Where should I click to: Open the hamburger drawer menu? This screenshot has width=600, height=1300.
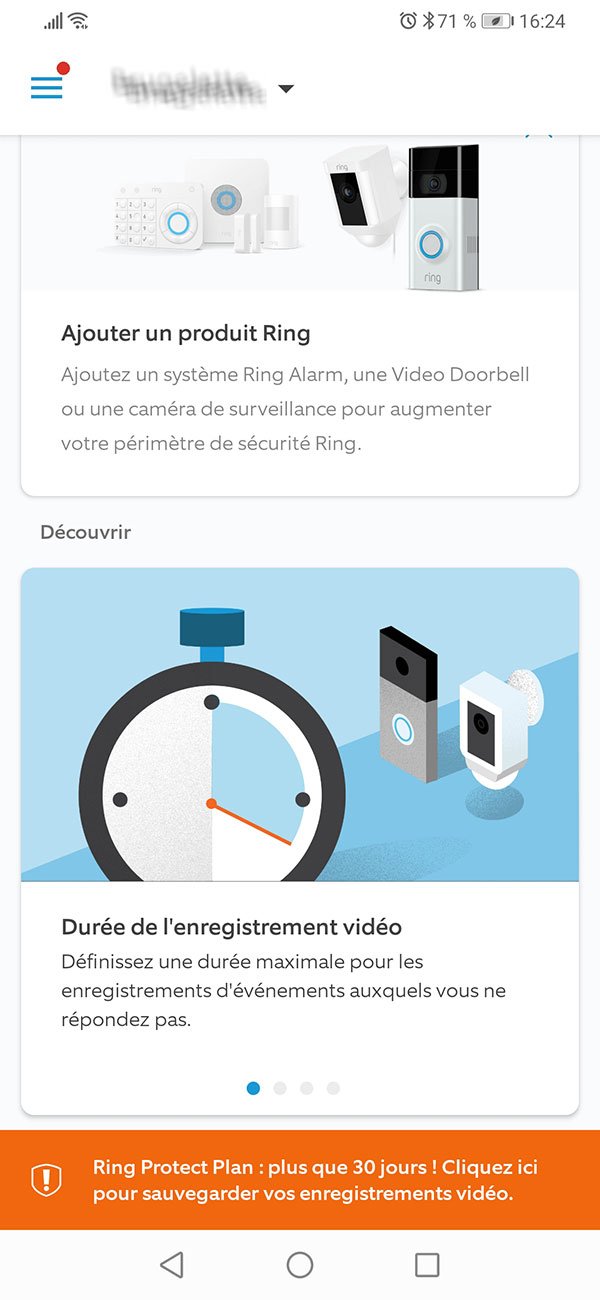[x=47, y=87]
